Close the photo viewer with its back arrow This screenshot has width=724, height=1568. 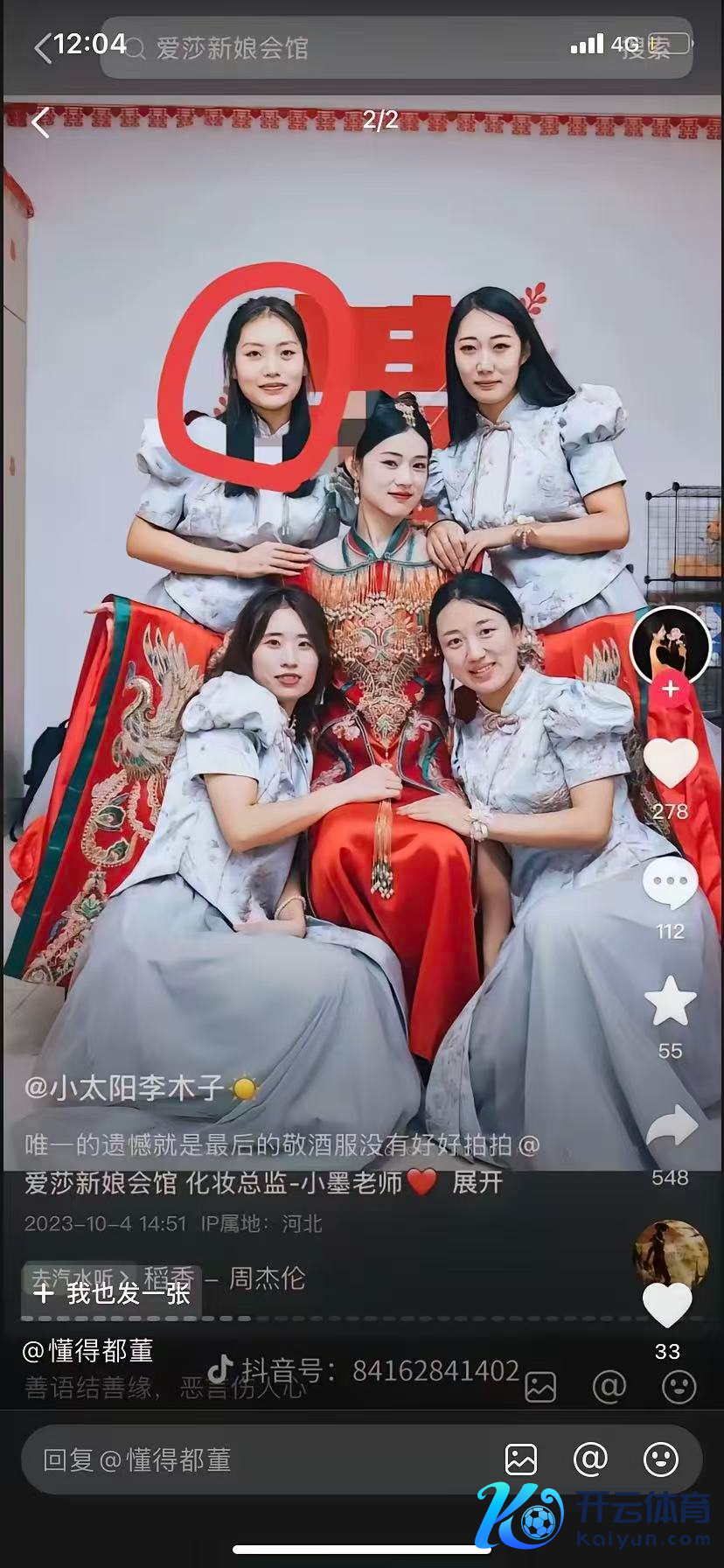coord(40,122)
